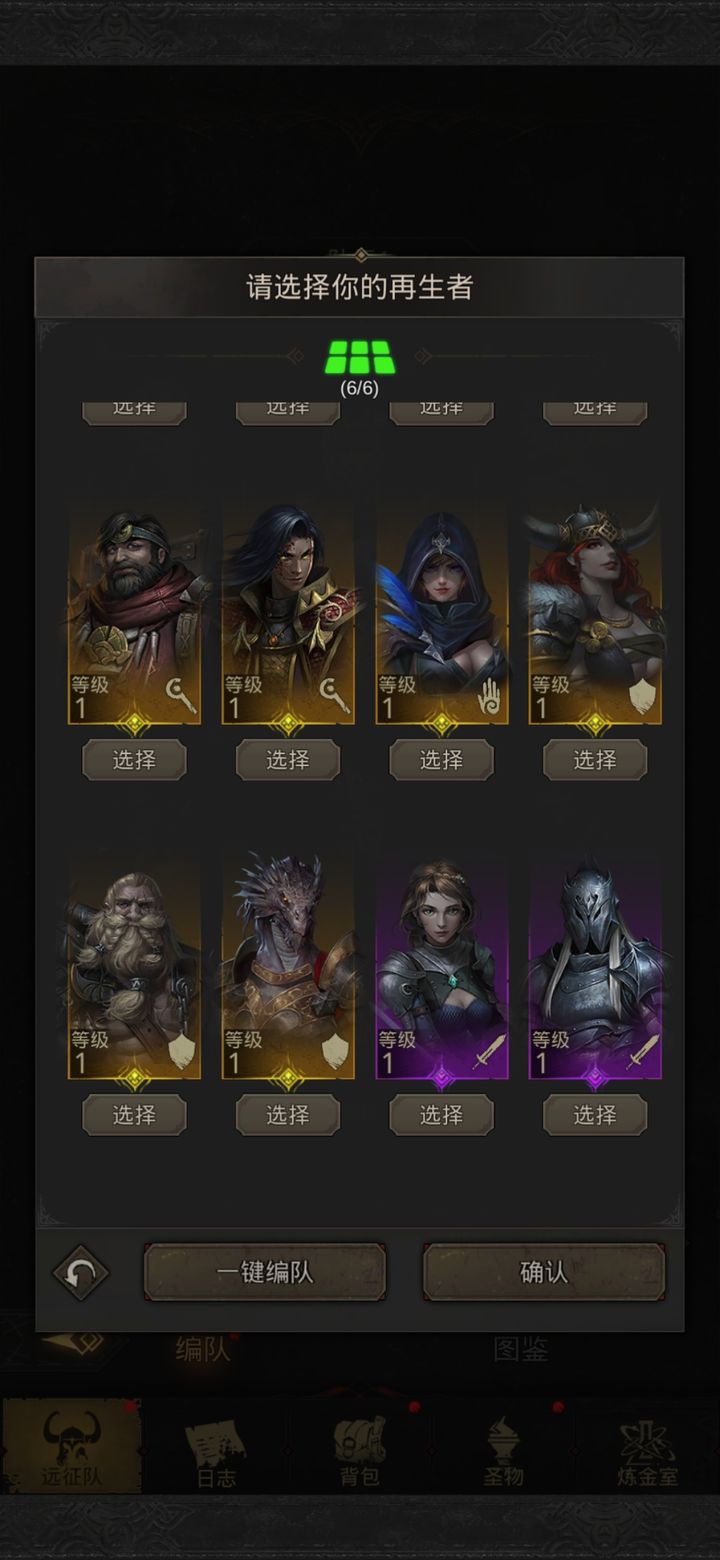This screenshot has width=720, height=1560.
Task: Select the dark-haired red-armored hero
Action: pos(288,760)
